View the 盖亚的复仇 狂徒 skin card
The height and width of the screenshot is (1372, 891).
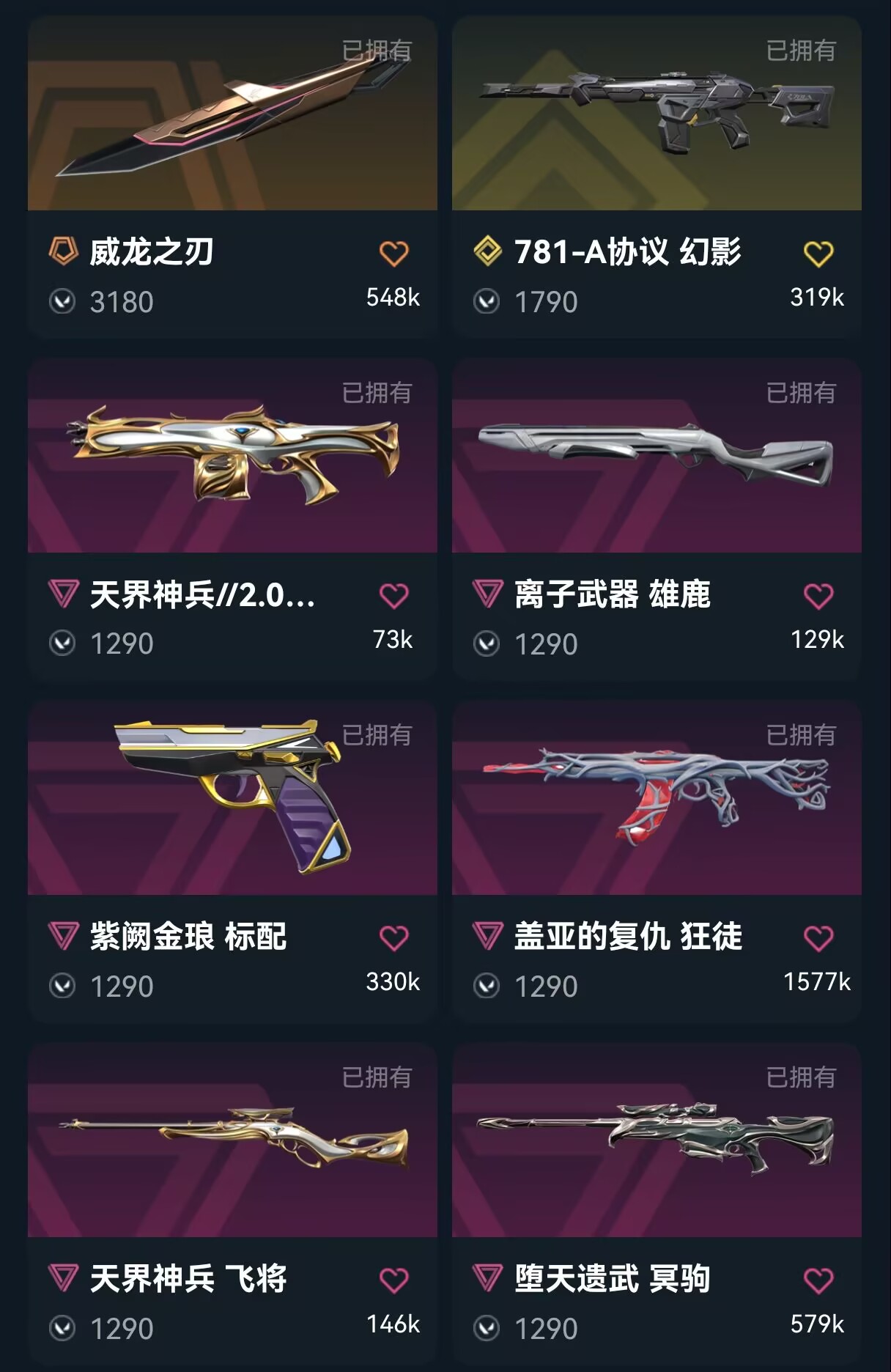point(657,799)
